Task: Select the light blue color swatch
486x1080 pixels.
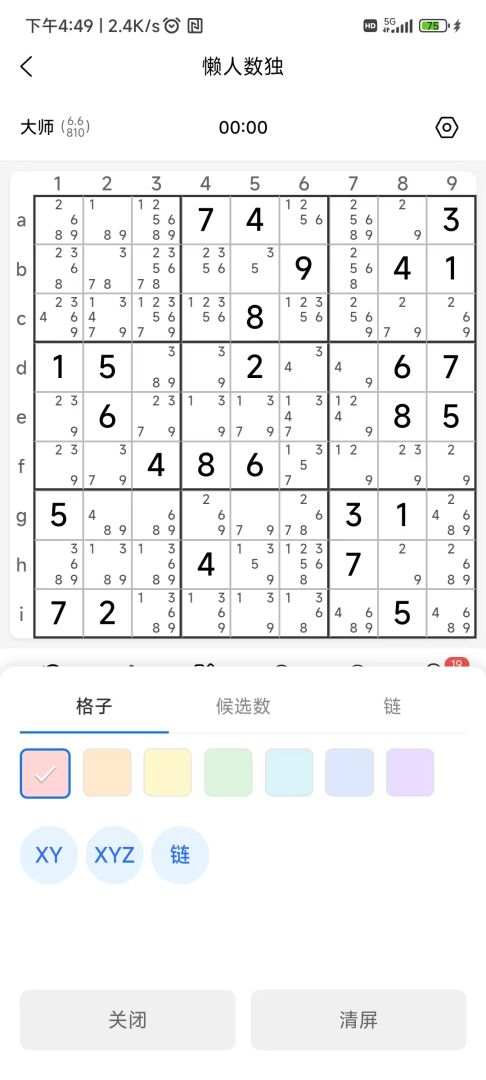Action: (x=349, y=773)
